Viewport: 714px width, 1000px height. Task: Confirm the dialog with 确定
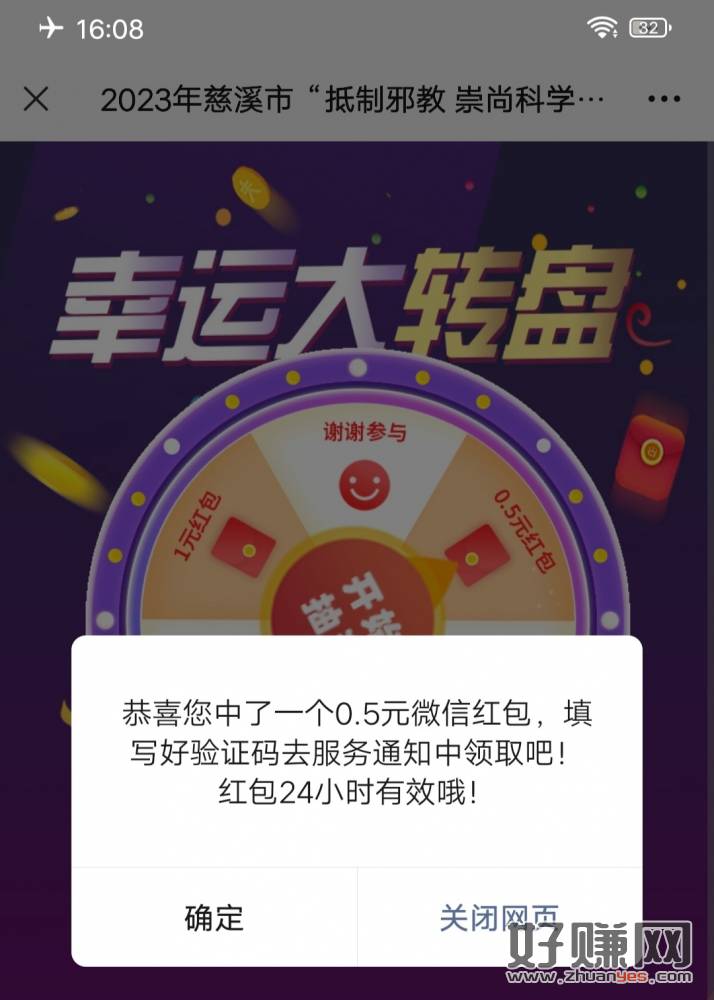pos(214,916)
